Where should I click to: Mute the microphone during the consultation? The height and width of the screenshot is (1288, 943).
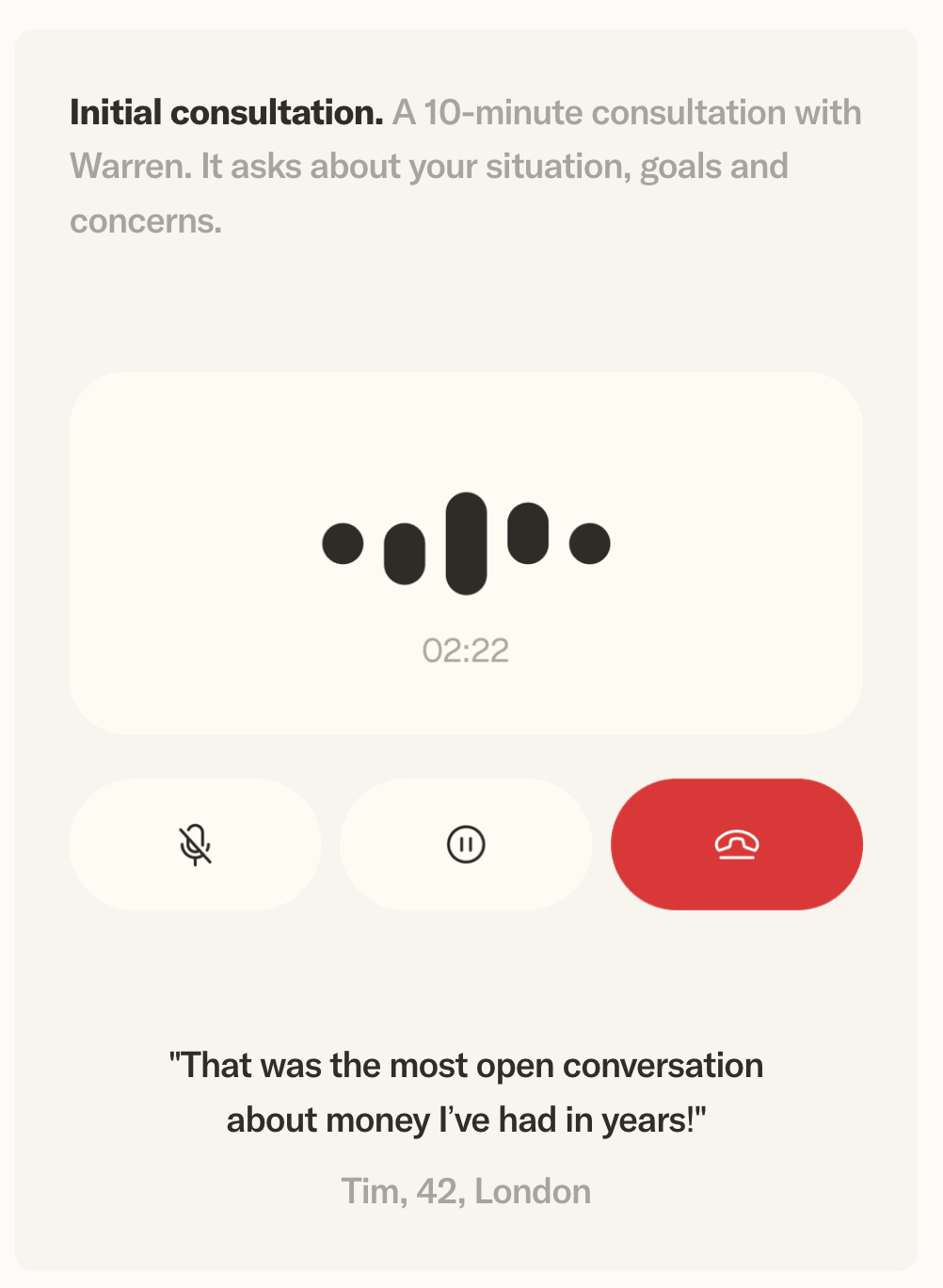click(x=195, y=844)
